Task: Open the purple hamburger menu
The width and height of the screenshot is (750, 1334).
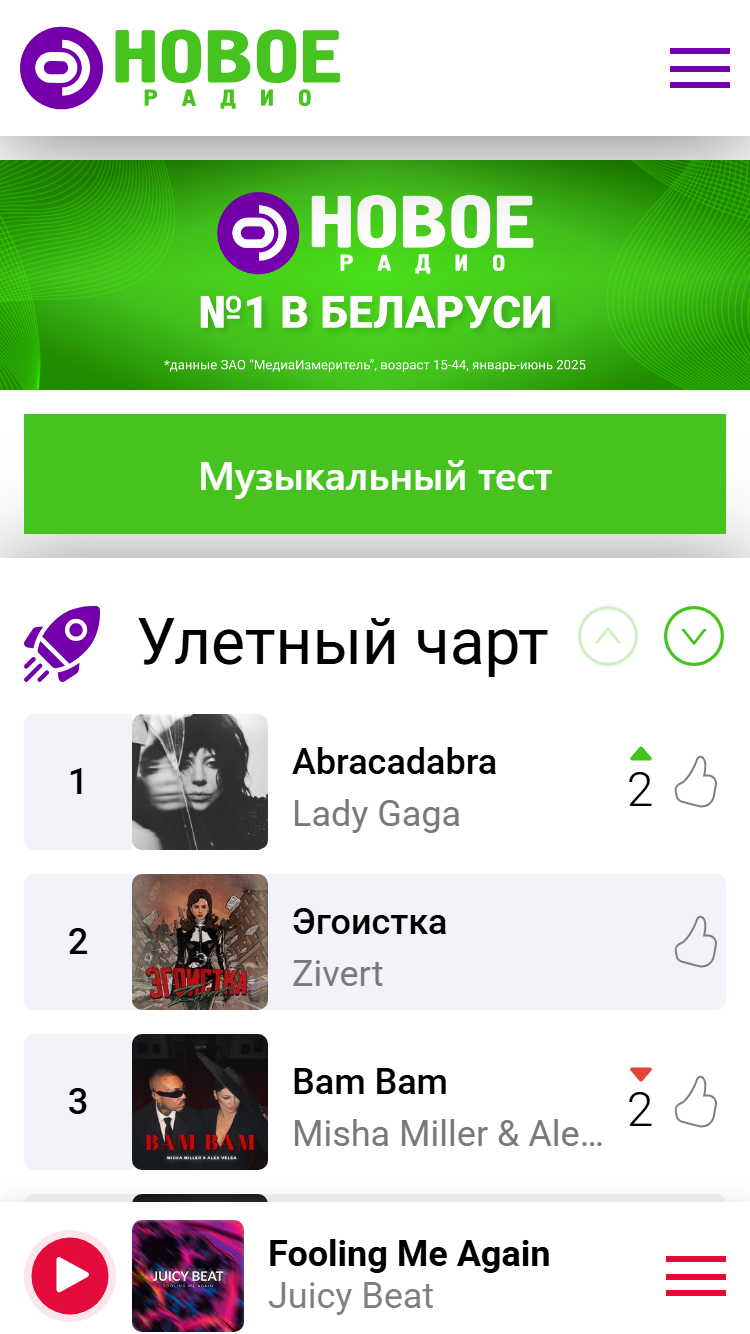Action: coord(699,68)
